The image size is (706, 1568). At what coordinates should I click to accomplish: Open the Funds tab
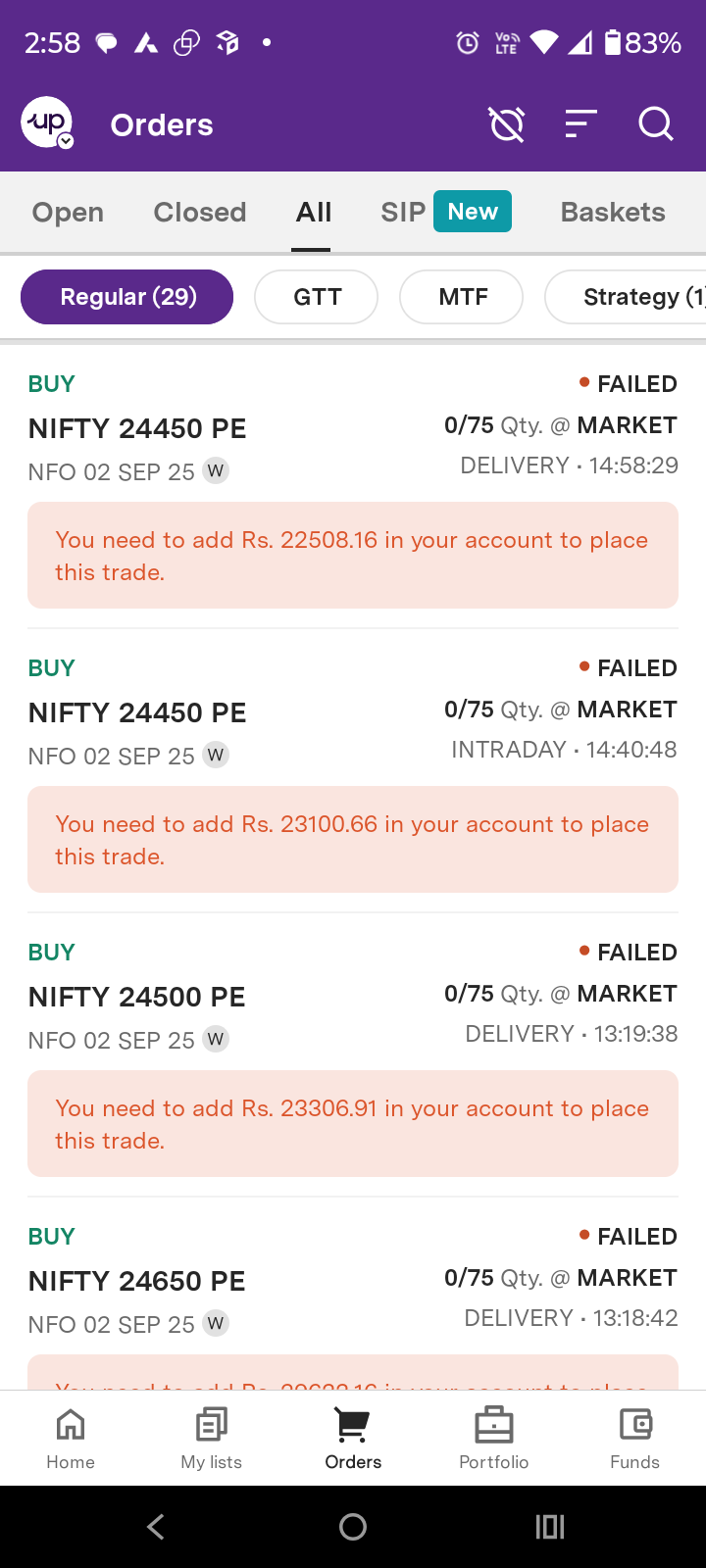[x=634, y=1438]
